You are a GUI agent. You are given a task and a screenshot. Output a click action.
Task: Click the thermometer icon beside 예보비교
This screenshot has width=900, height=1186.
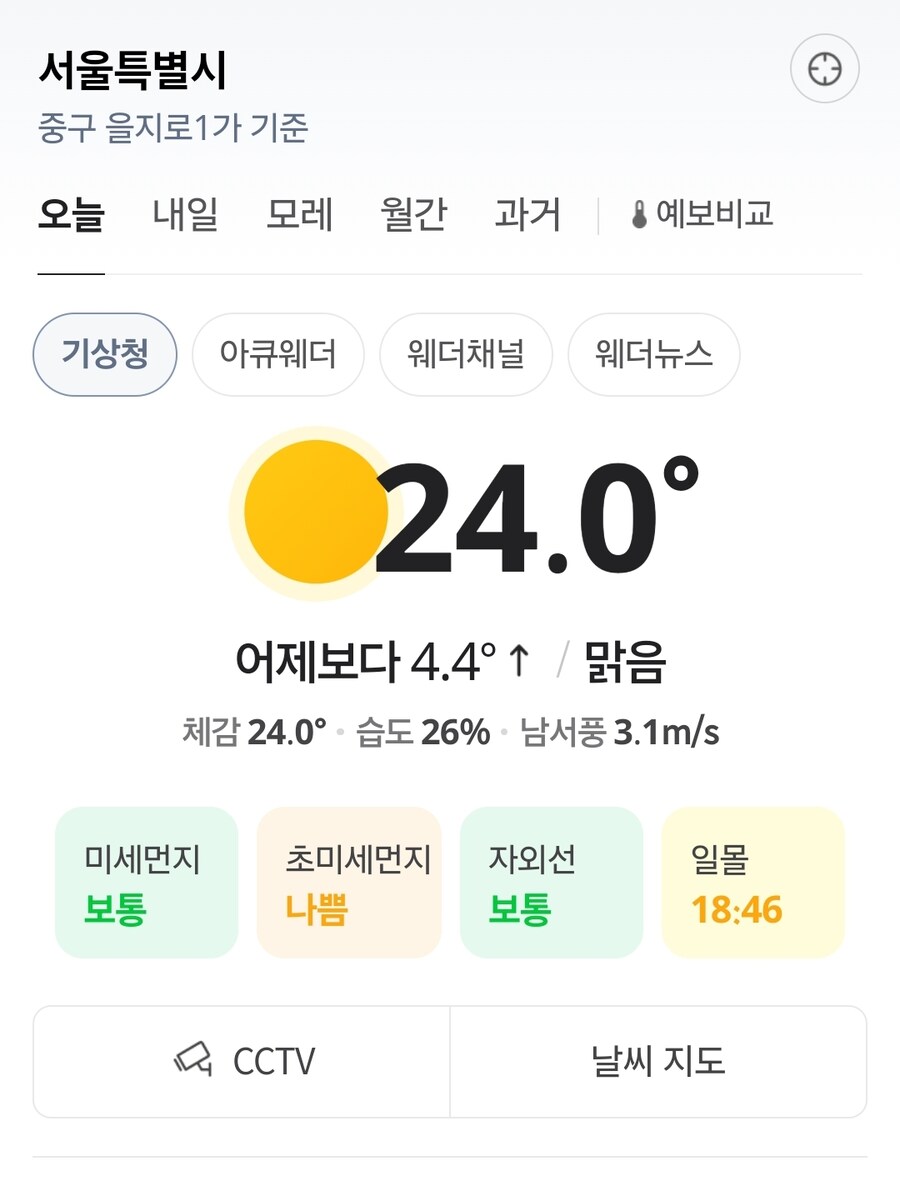pos(638,215)
